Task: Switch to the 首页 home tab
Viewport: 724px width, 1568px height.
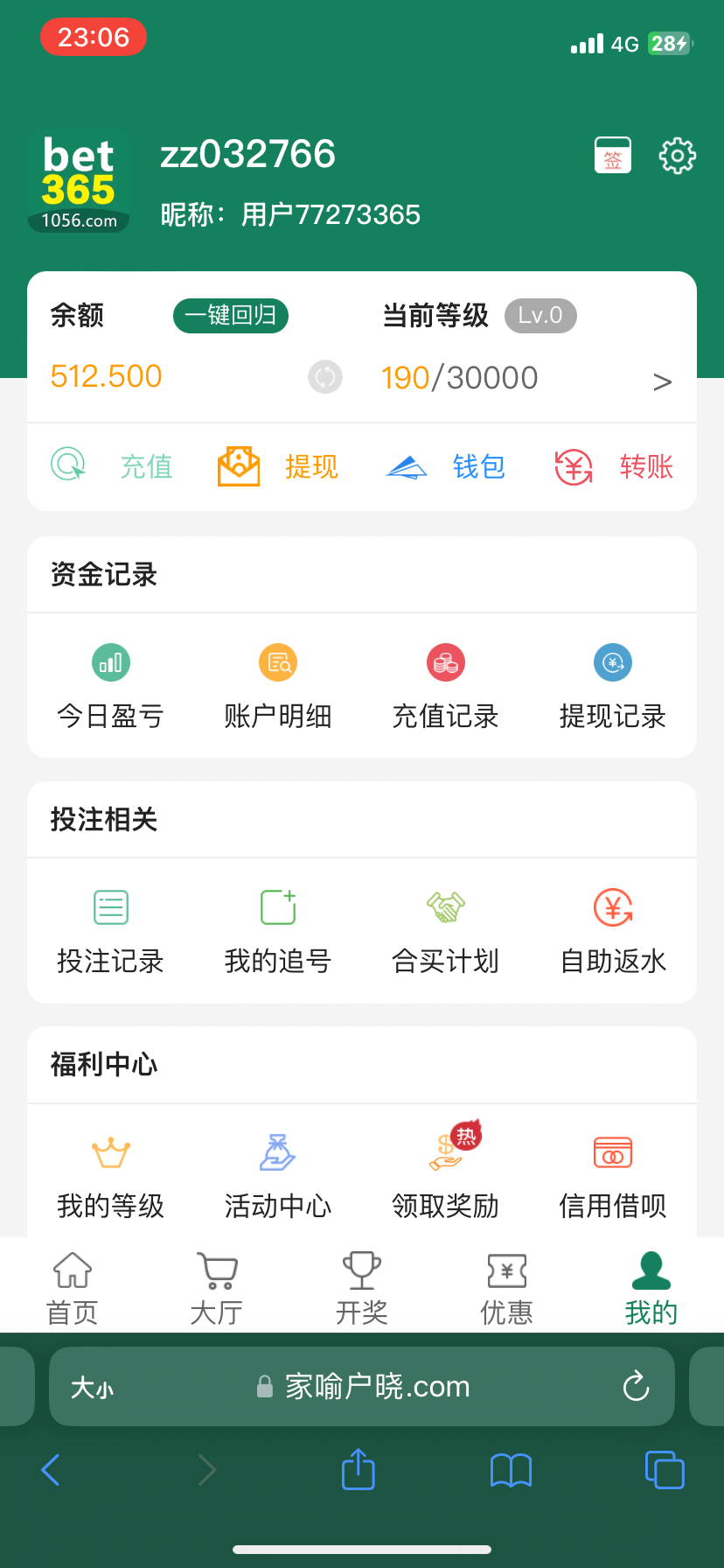Action: click(x=73, y=1288)
